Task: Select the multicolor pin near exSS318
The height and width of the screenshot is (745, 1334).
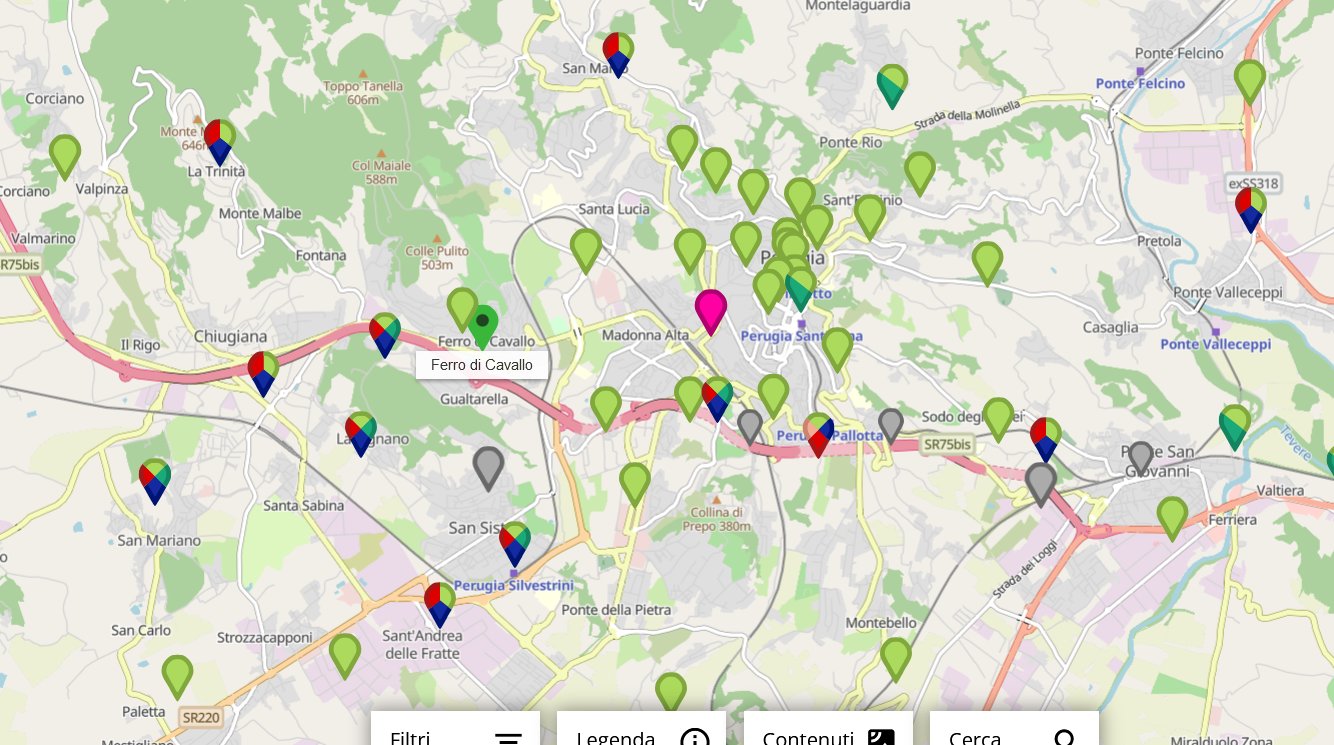Action: (1250, 207)
